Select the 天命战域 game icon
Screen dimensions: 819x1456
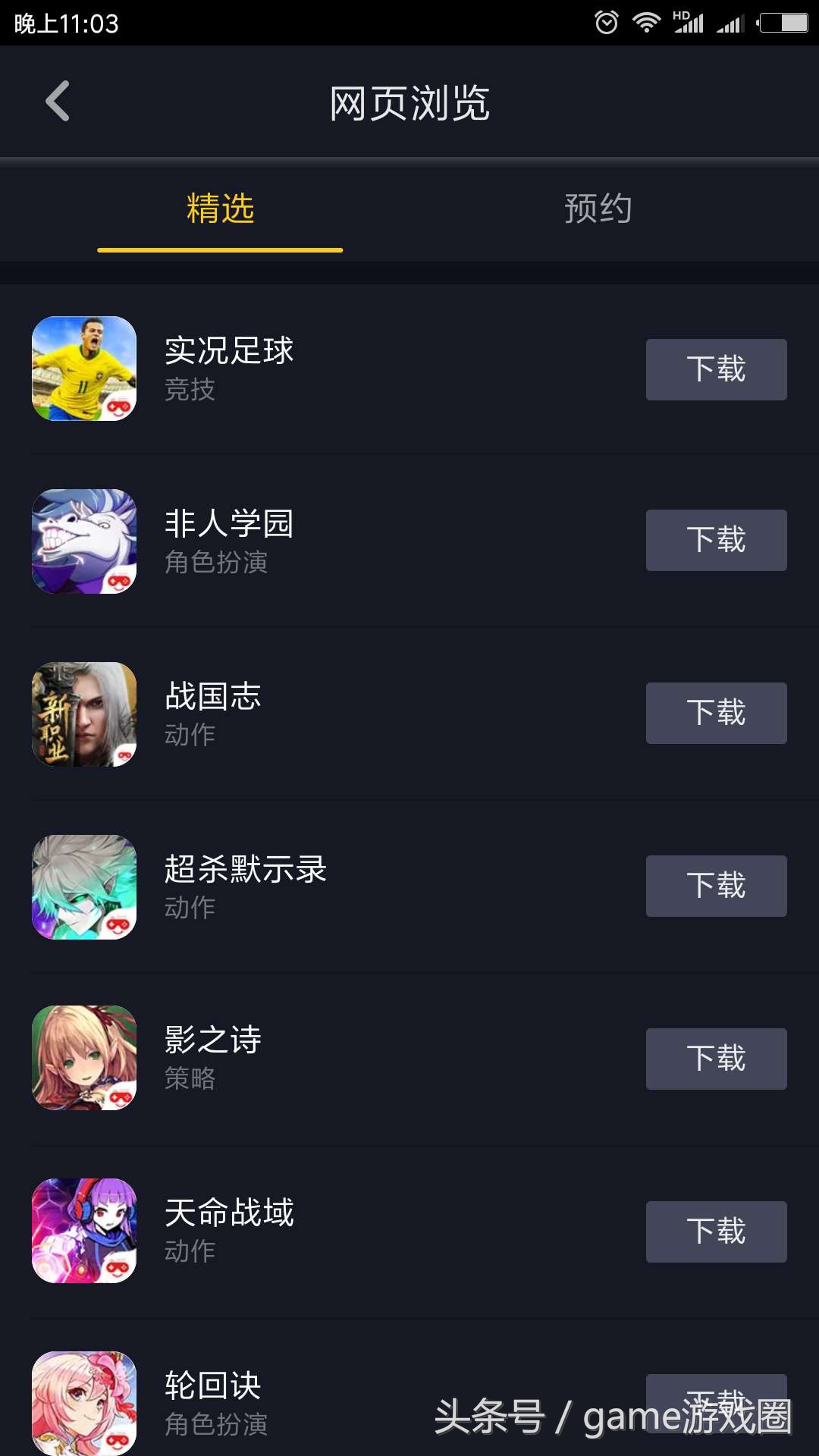tap(84, 1231)
